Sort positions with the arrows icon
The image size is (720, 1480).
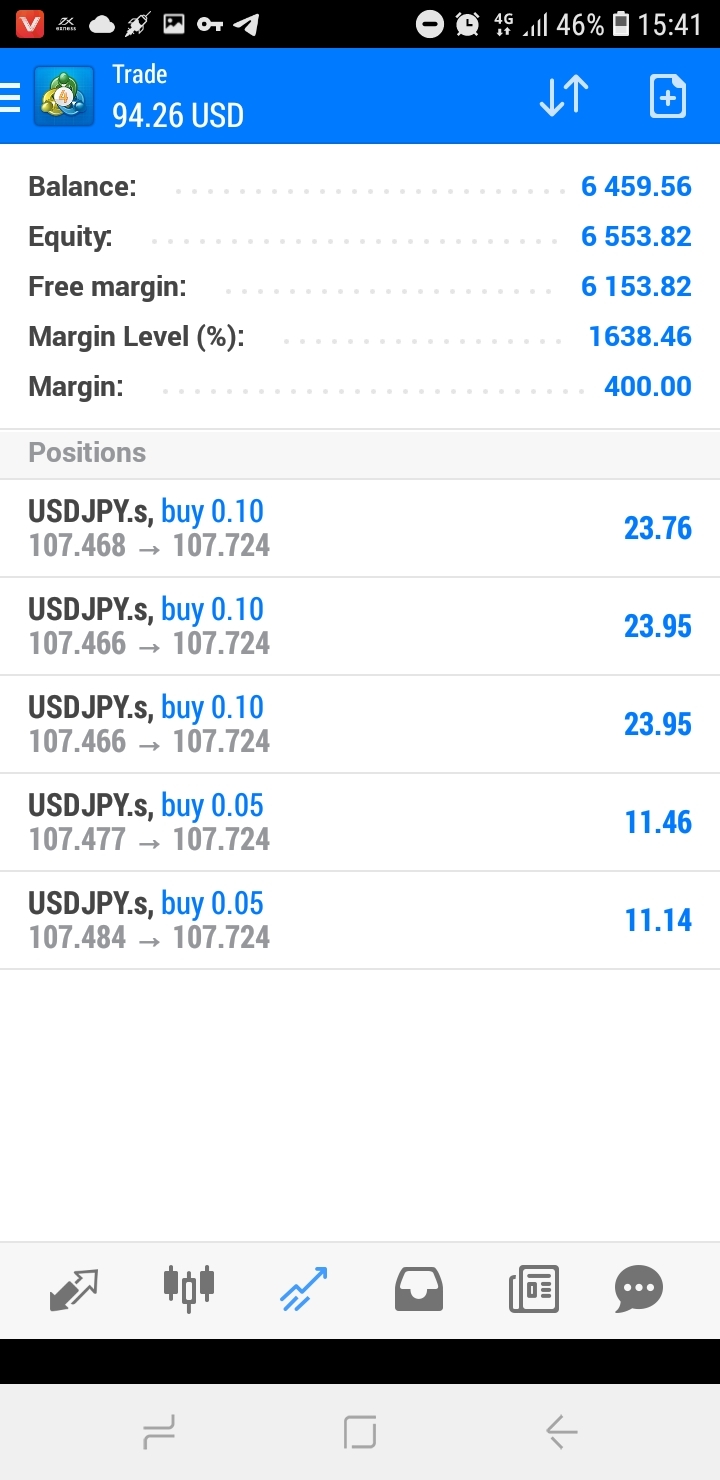[x=564, y=96]
